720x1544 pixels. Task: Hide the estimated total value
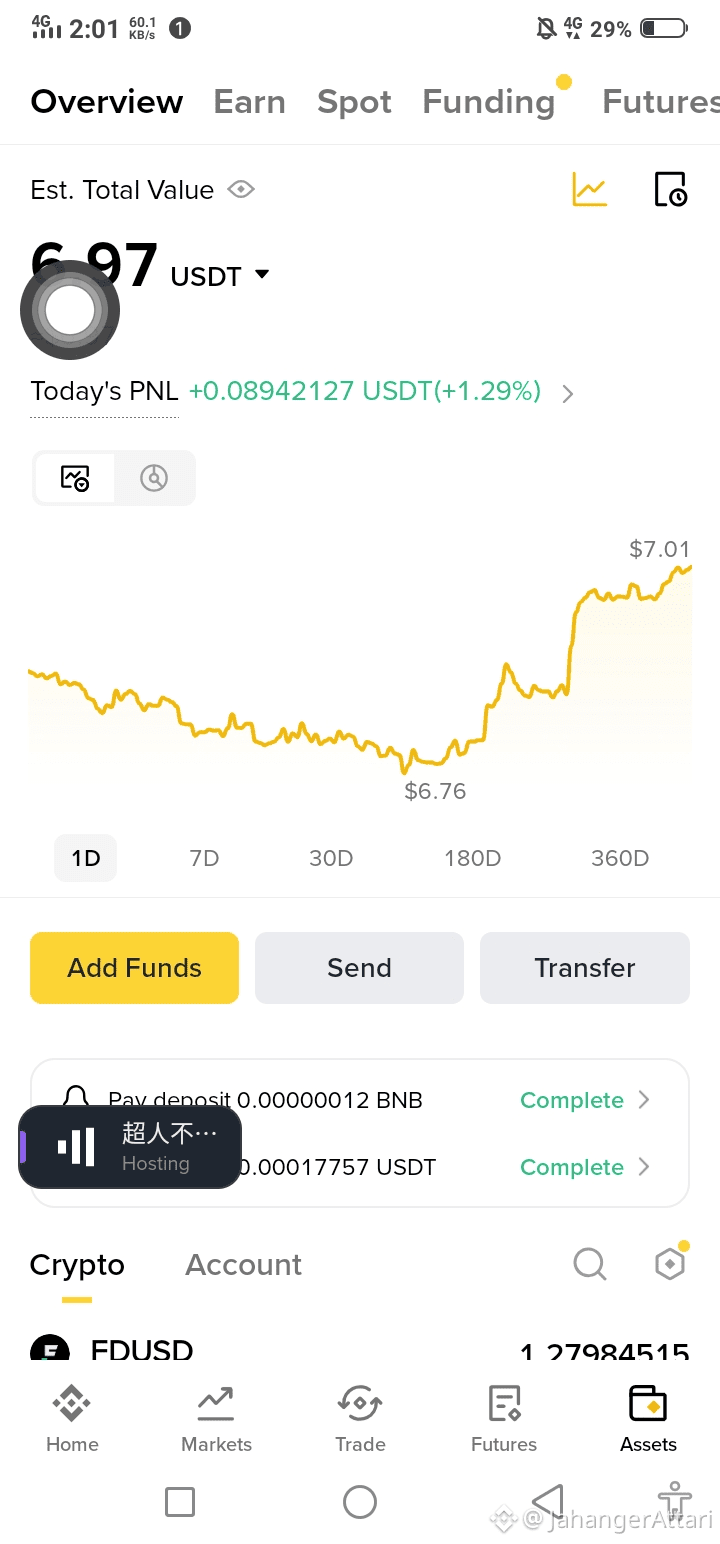click(241, 189)
